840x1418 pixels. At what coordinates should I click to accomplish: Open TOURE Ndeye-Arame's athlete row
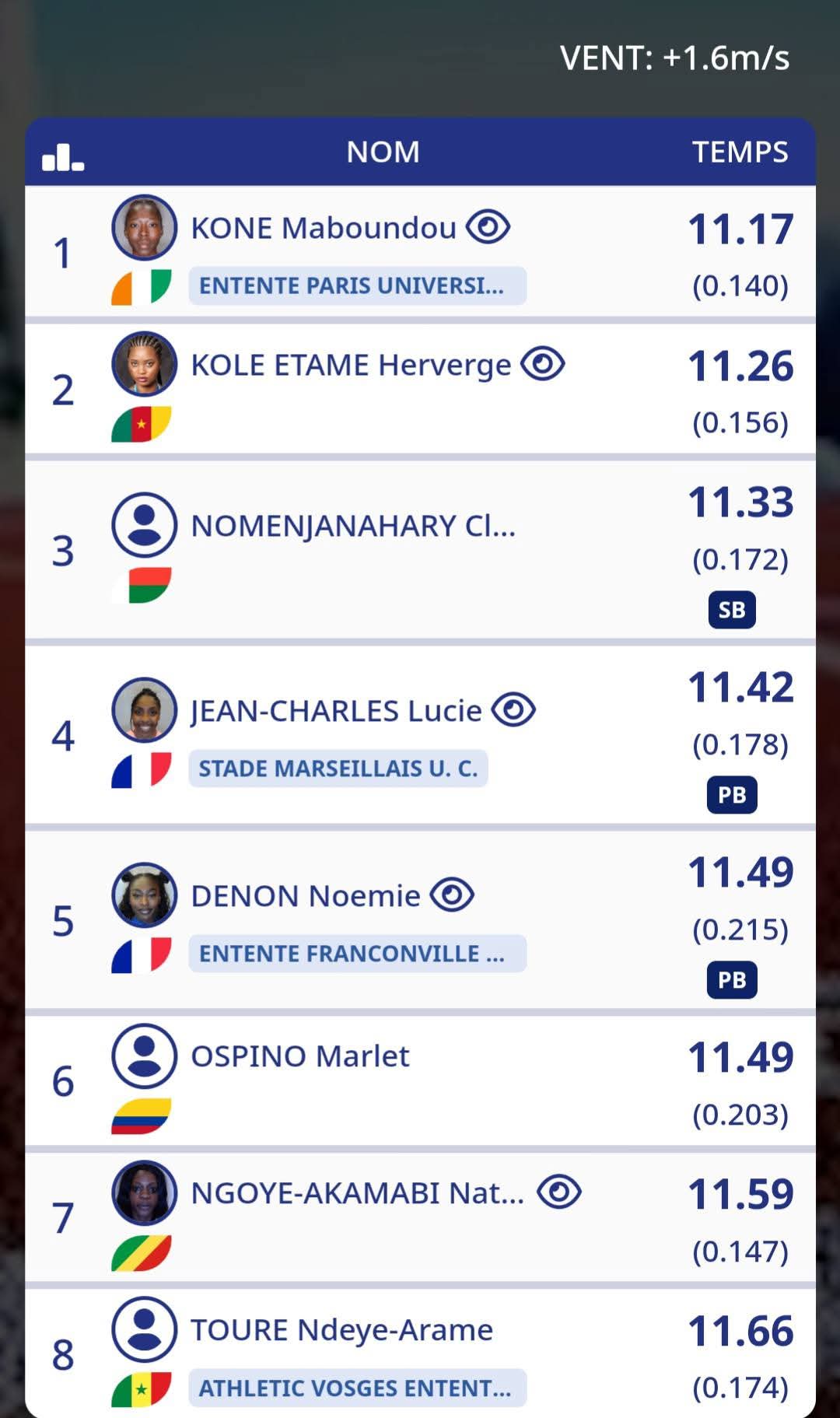click(420, 1353)
